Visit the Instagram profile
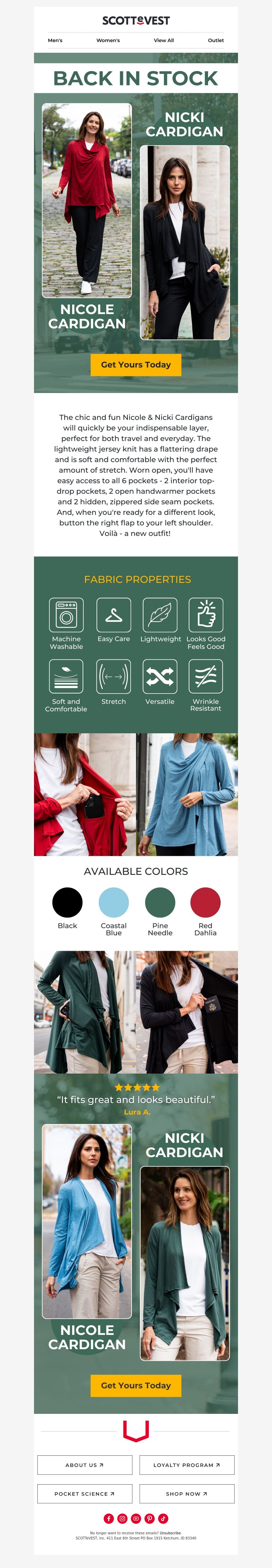Image resolution: width=272 pixels, height=1568 pixels. click(122, 1519)
